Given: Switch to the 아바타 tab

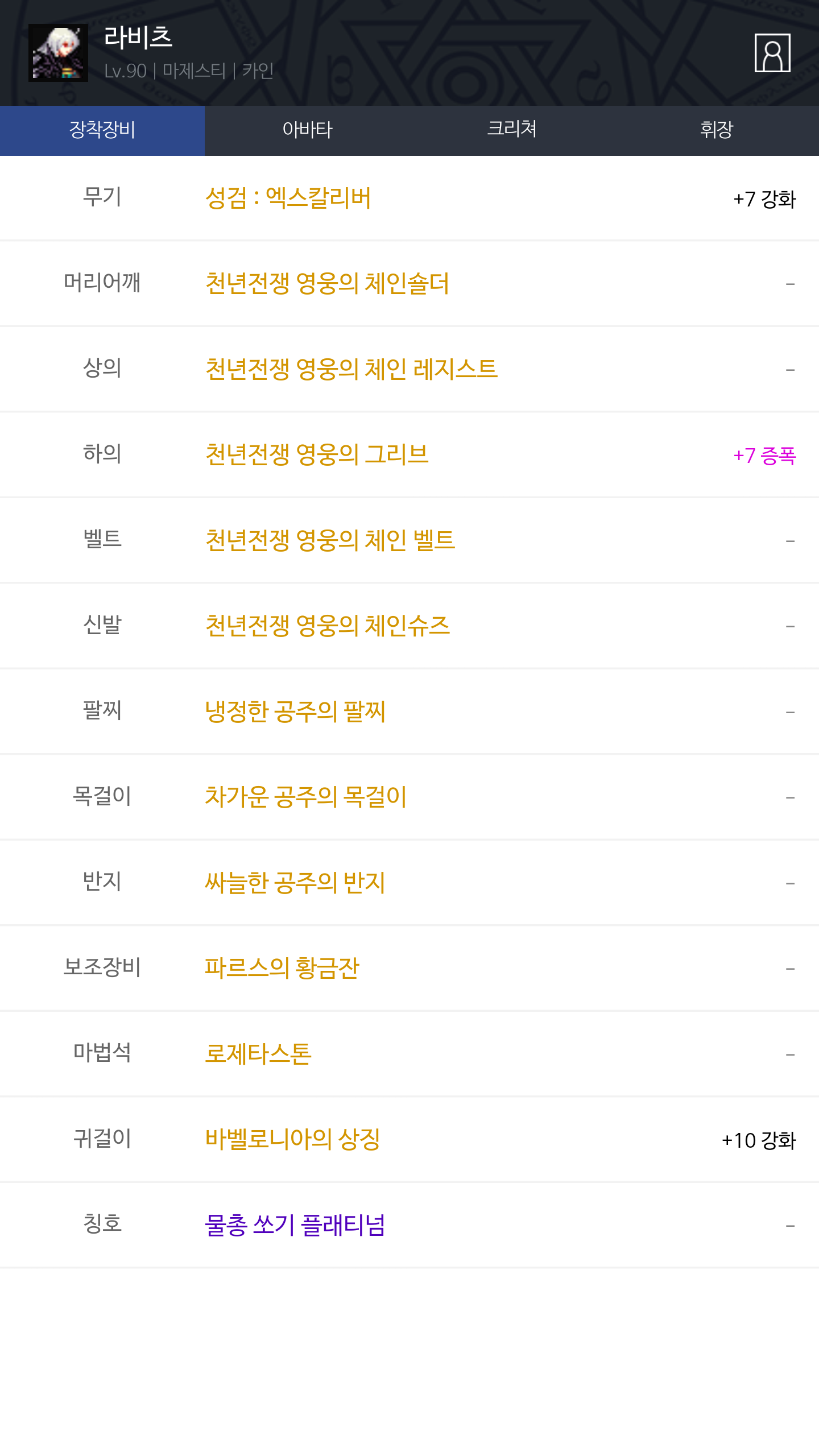Looking at the screenshot, I should [307, 130].
